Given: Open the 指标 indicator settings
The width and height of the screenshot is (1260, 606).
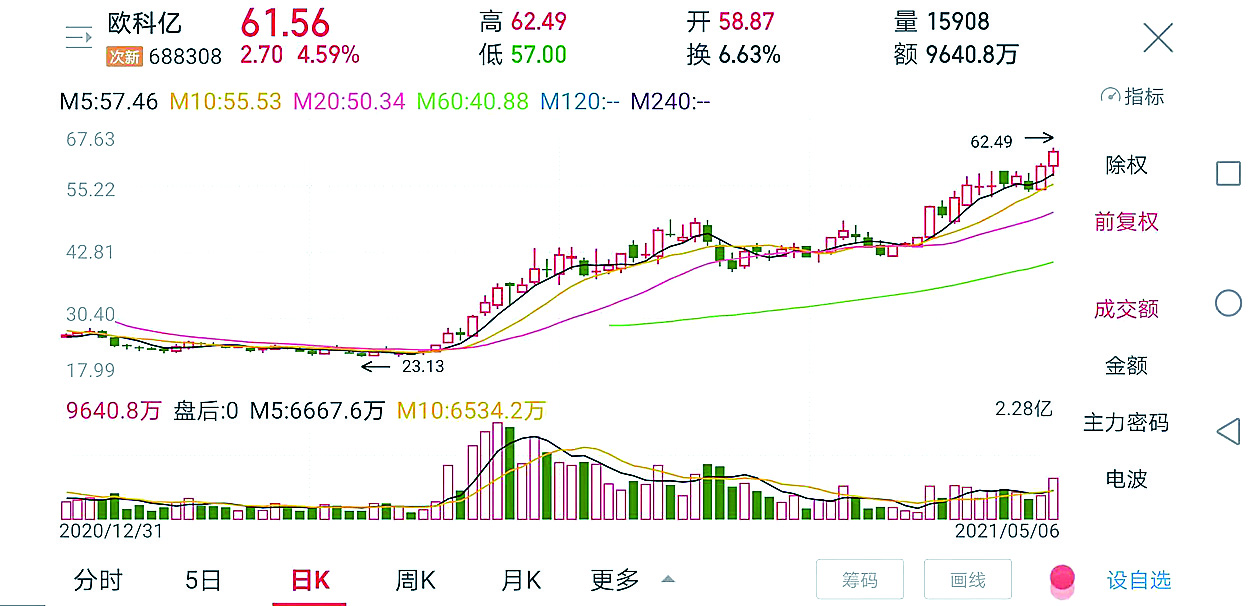Looking at the screenshot, I should click(1133, 97).
